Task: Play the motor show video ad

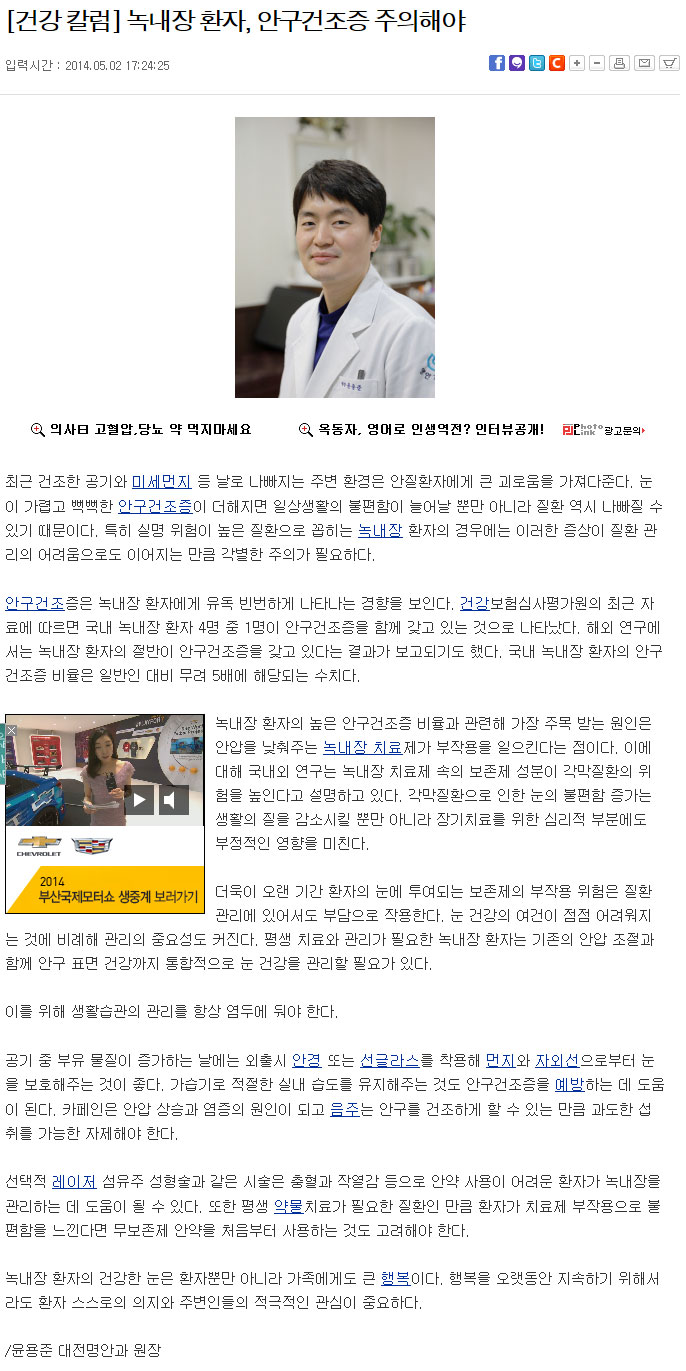Action: 139,799
